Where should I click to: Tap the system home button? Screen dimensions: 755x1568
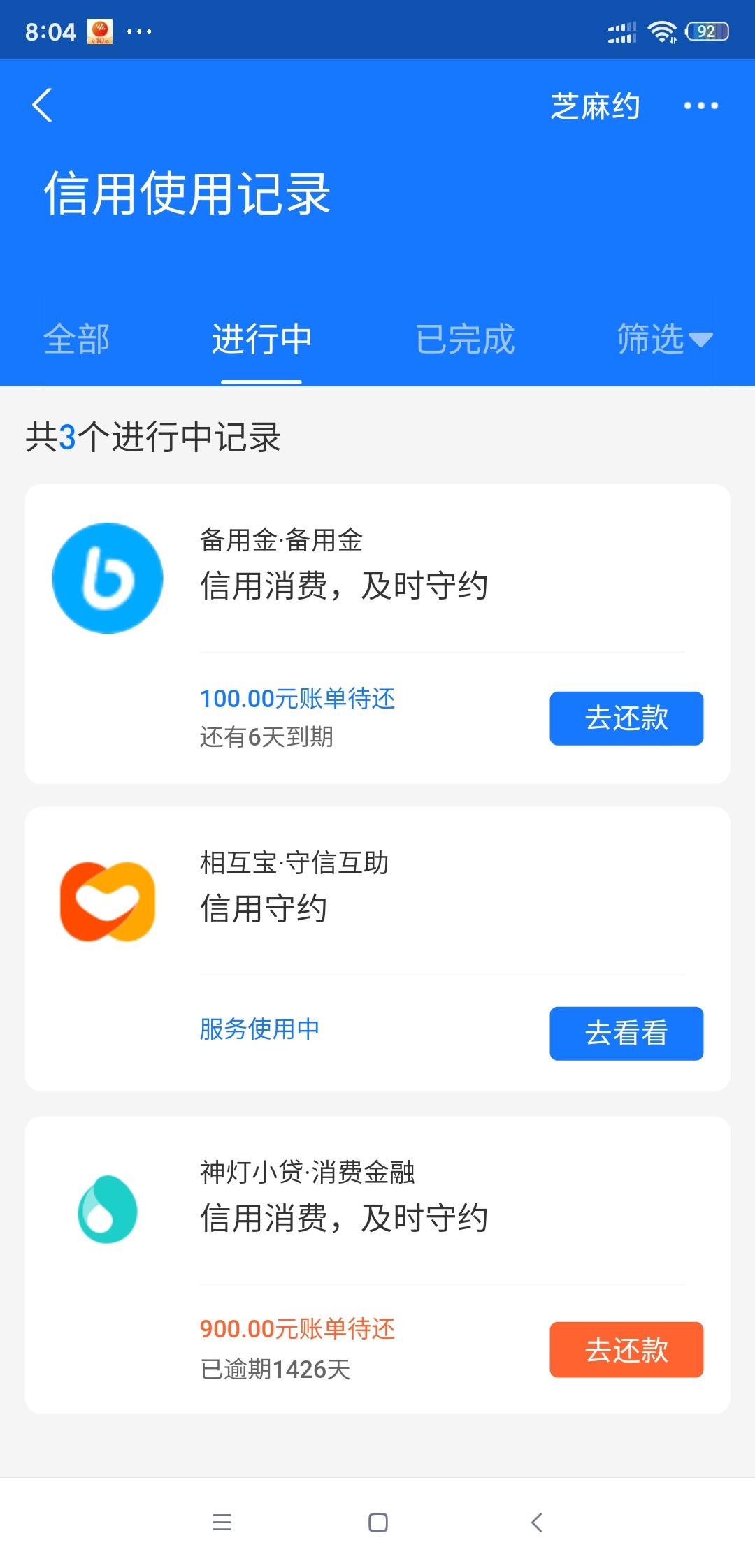tap(378, 1523)
